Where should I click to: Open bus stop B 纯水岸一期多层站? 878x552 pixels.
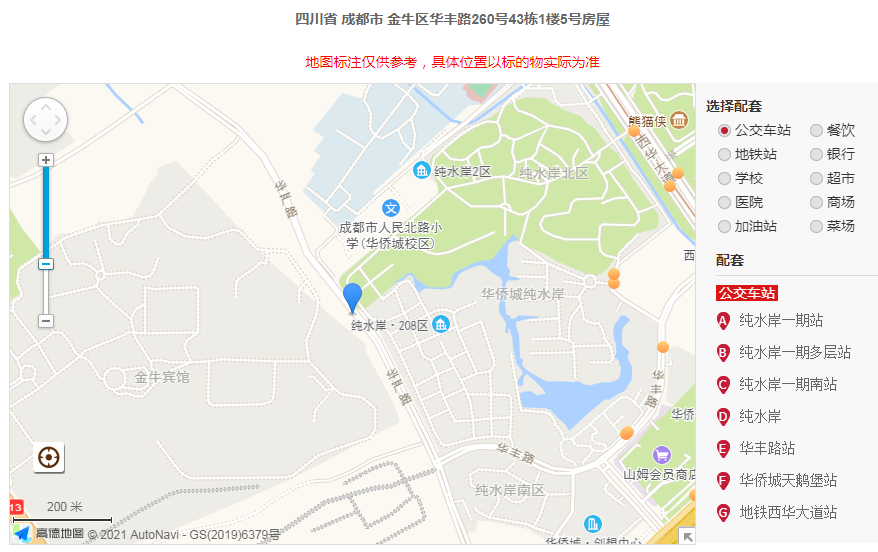795,353
